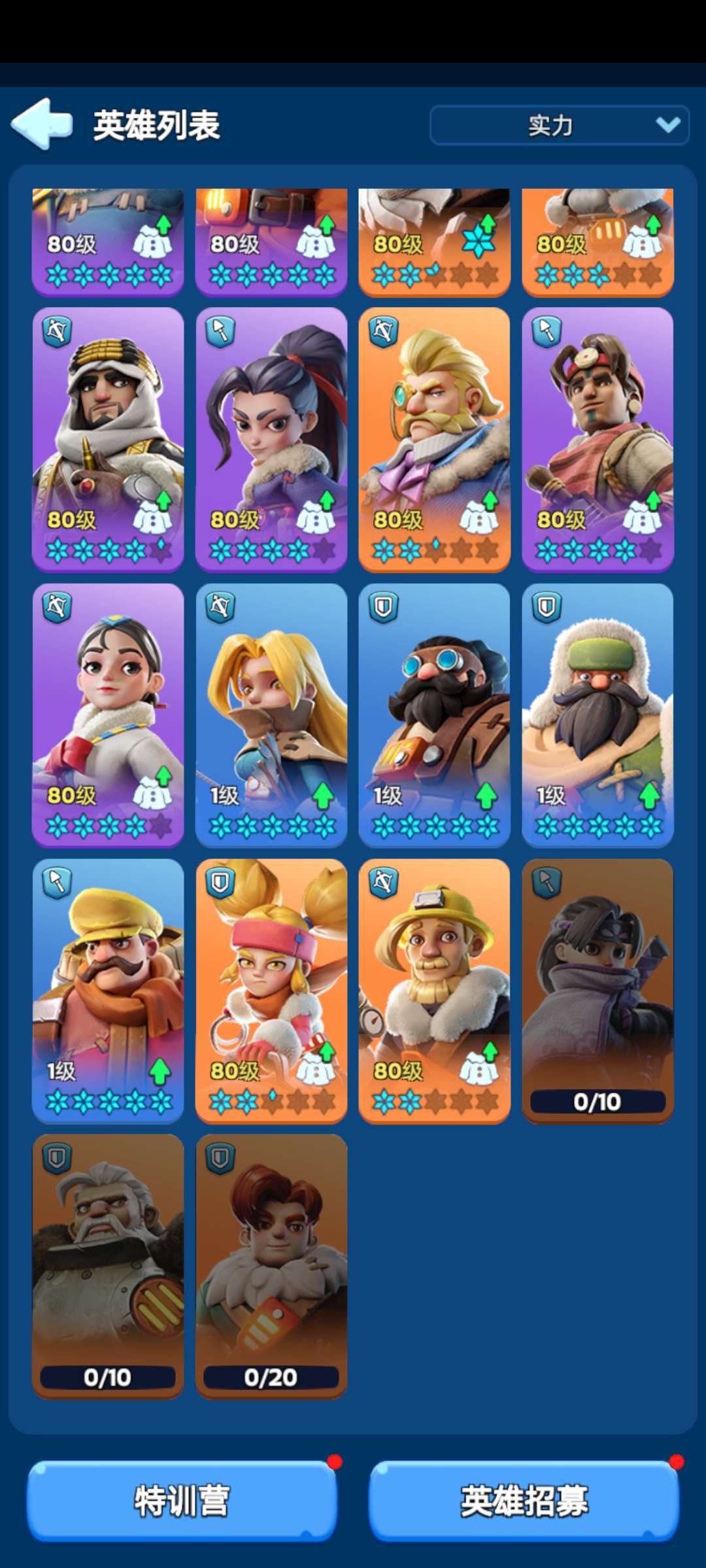Open the locked grey-haired elder hero card

(x=108, y=1266)
